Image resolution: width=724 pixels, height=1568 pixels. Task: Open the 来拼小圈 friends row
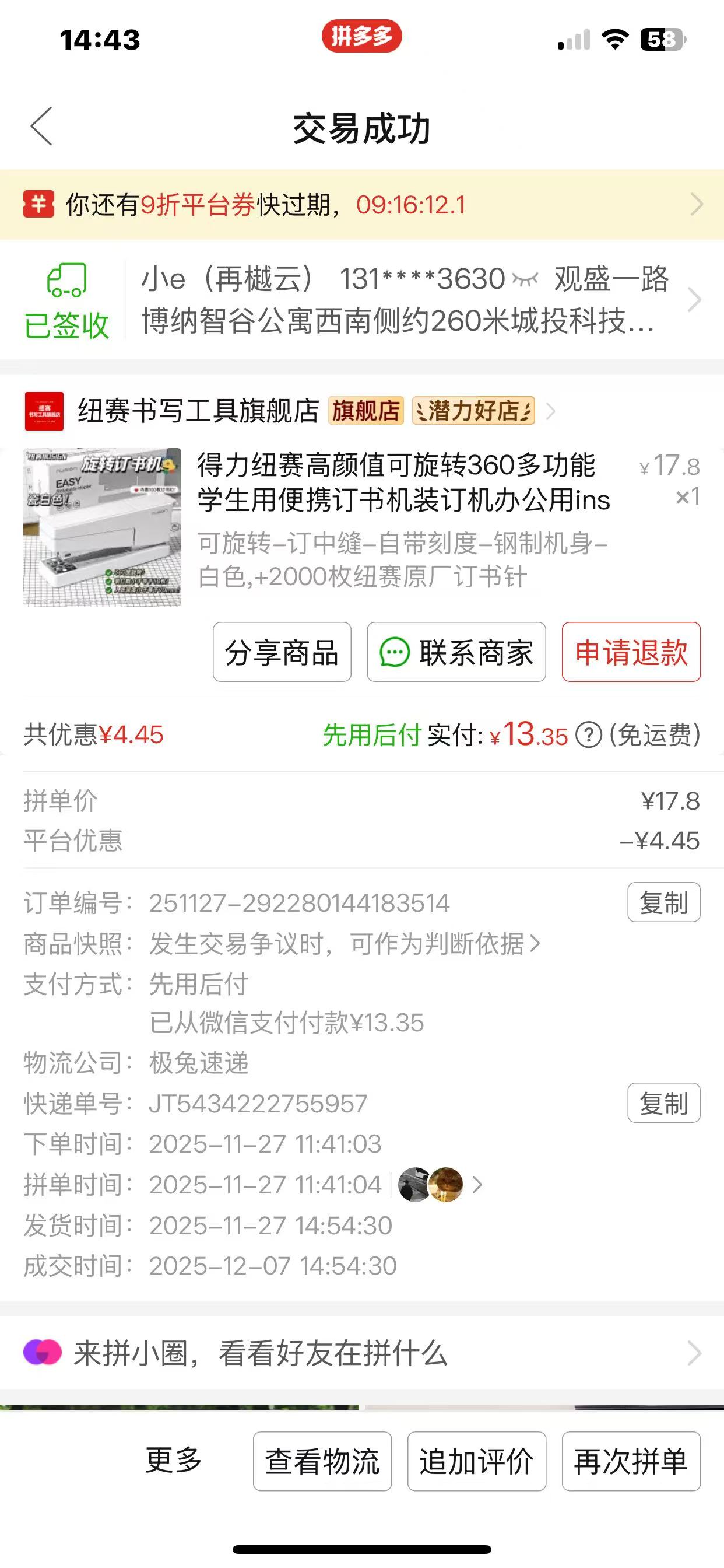(361, 1353)
